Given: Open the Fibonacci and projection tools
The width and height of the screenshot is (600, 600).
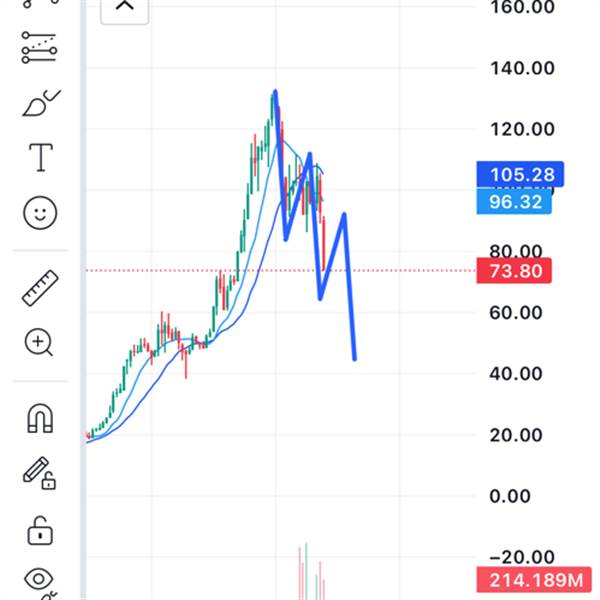Looking at the screenshot, I should [40, 46].
